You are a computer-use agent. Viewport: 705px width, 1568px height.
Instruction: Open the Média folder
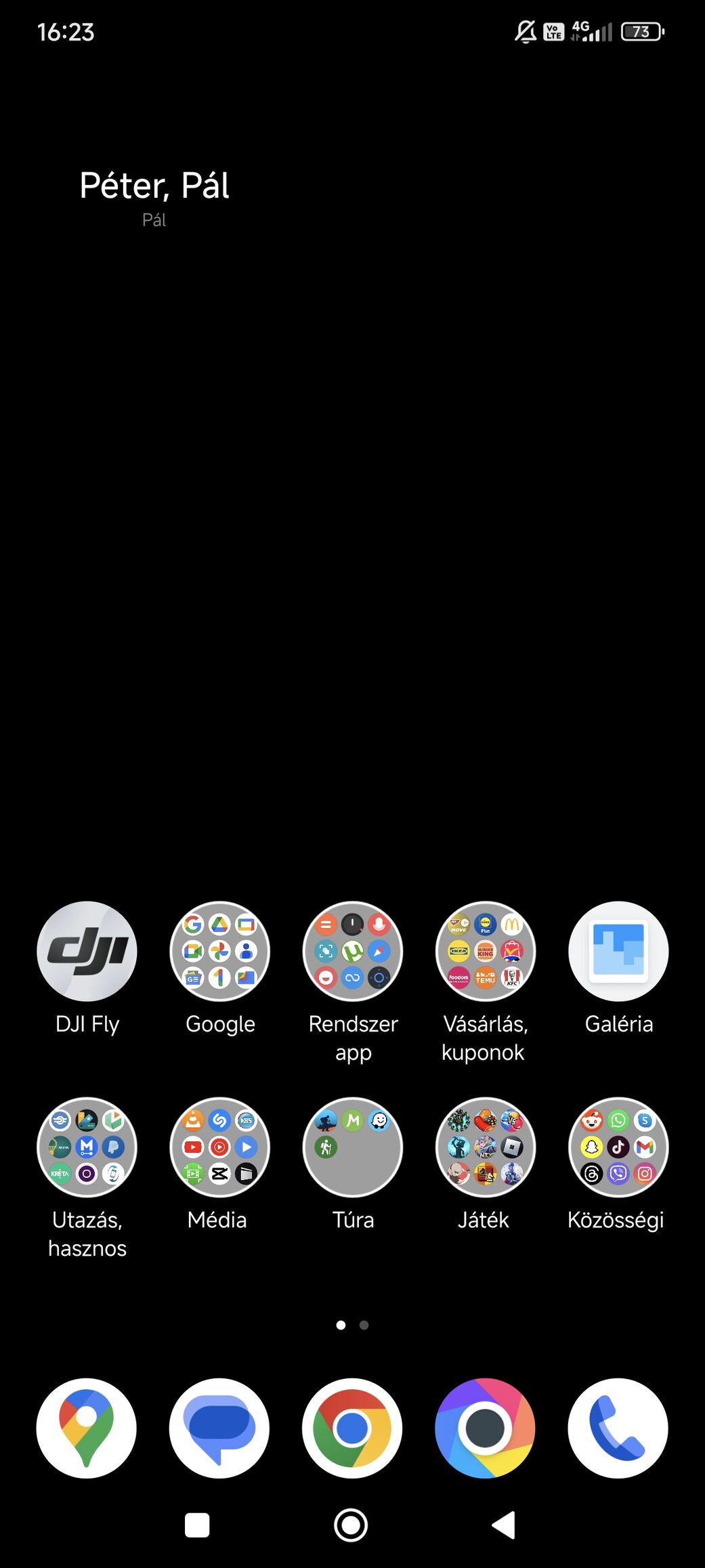tap(219, 1147)
